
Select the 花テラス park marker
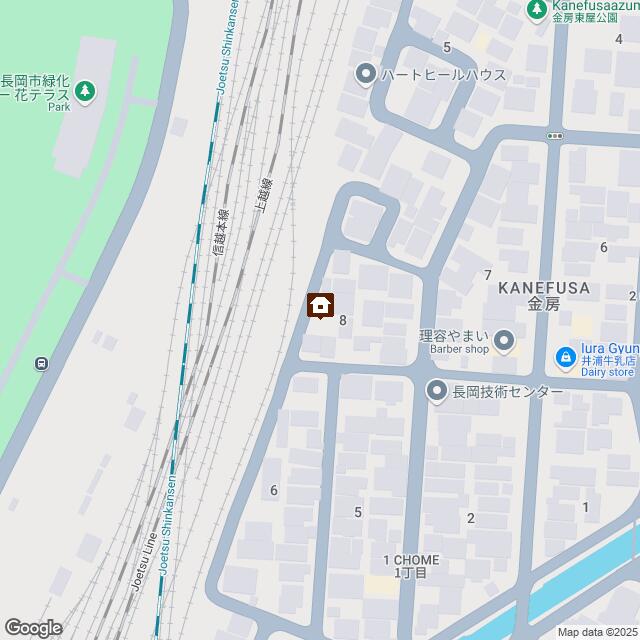[x=87, y=91]
